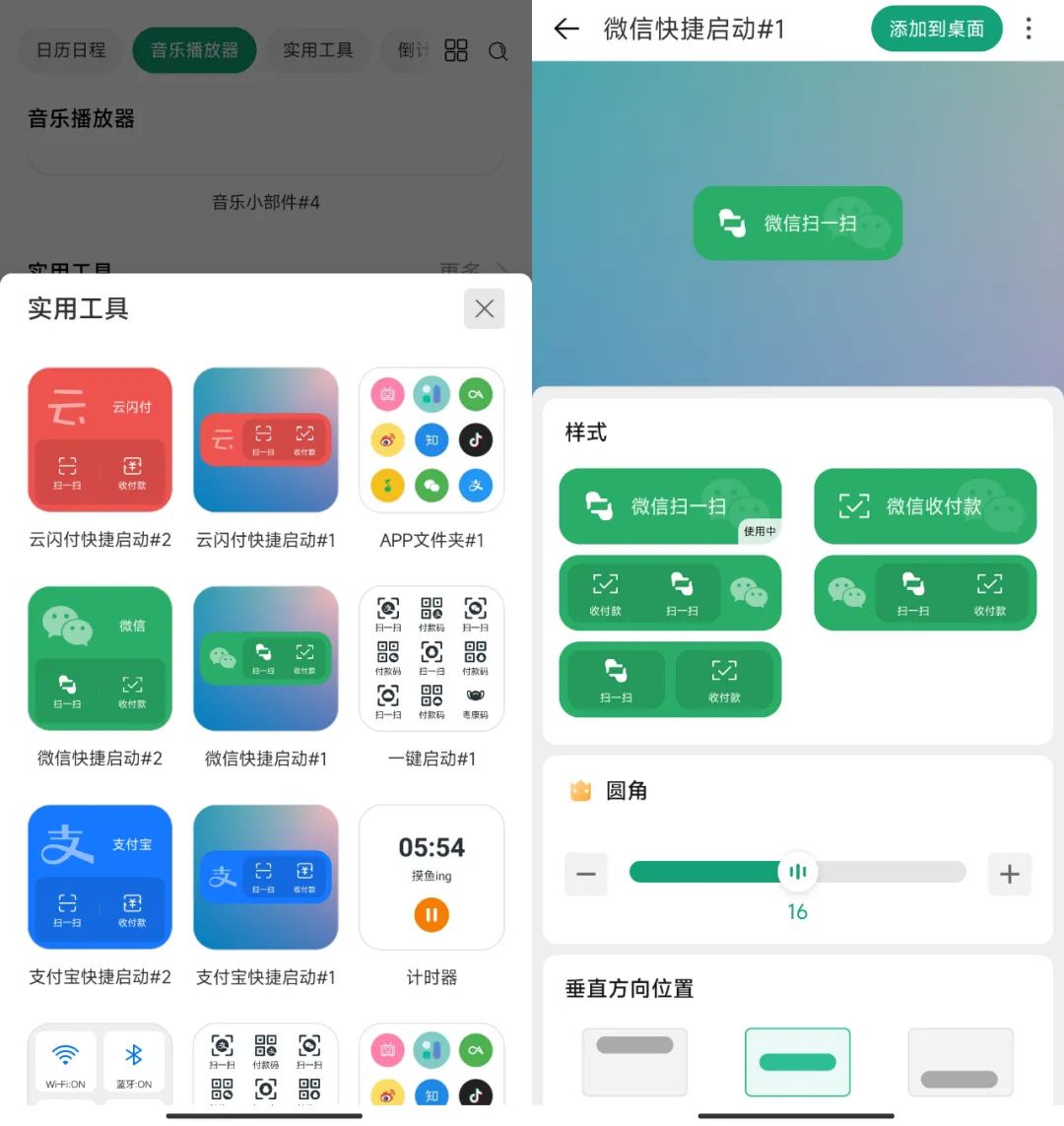Select the 一键启动#1 QR code widget
This screenshot has height=1126, width=1064.
click(431, 658)
